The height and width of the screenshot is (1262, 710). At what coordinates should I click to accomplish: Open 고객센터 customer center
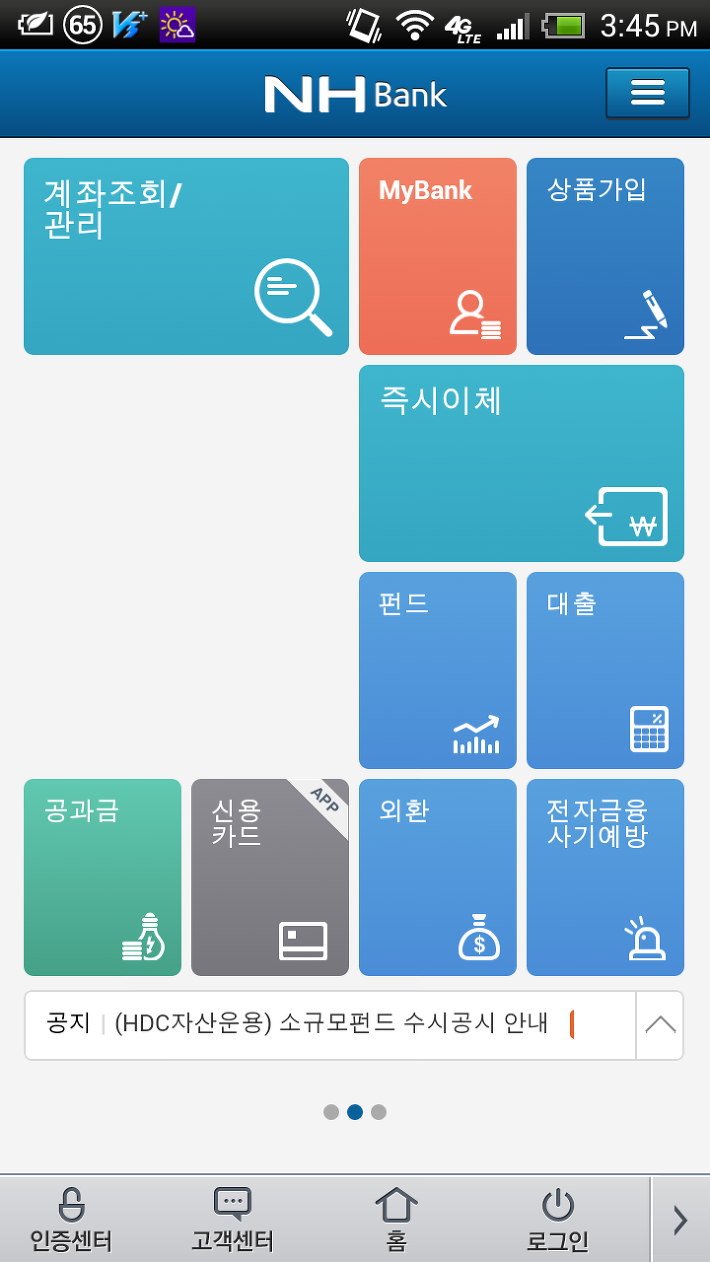[x=232, y=1219]
